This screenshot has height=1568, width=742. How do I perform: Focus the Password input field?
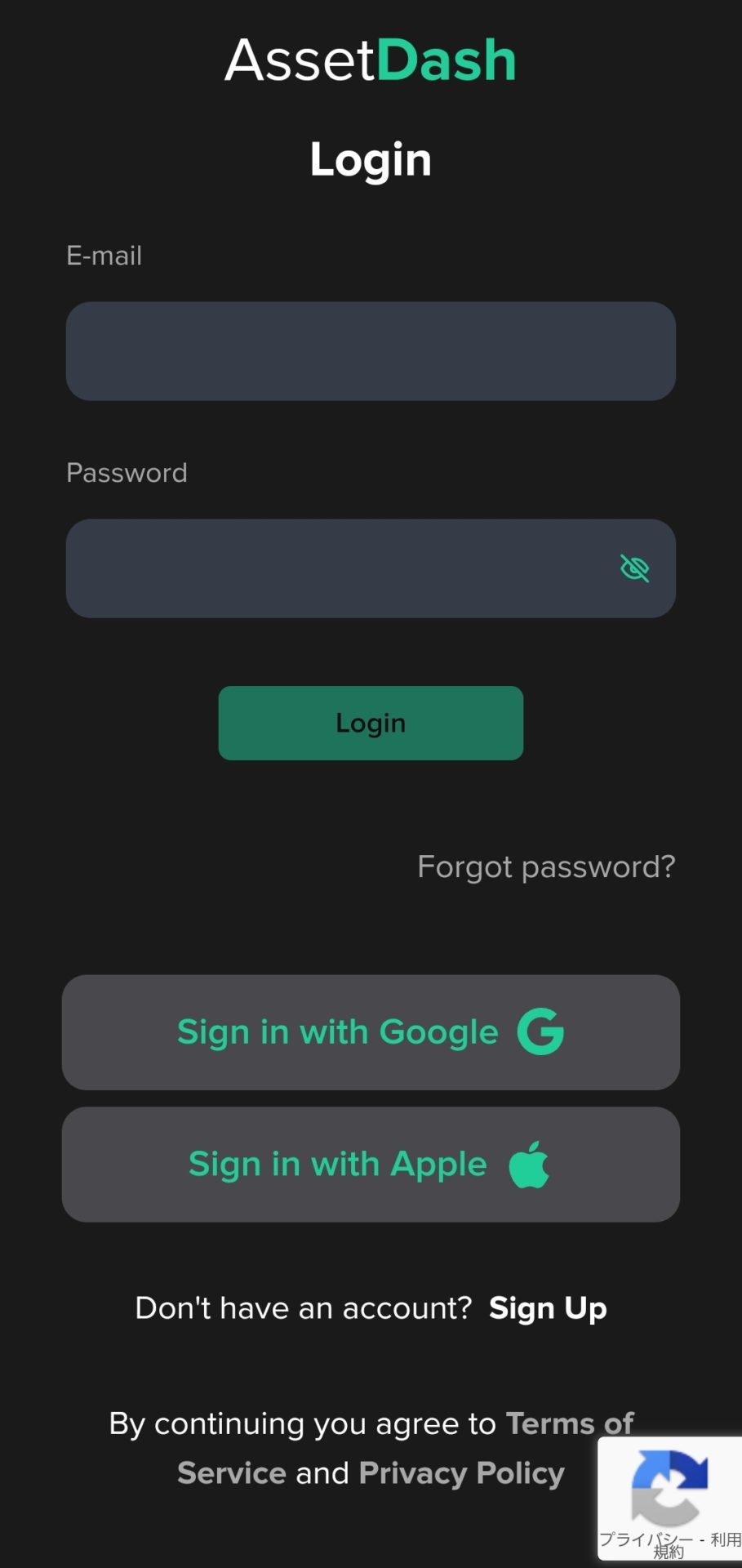click(335, 568)
